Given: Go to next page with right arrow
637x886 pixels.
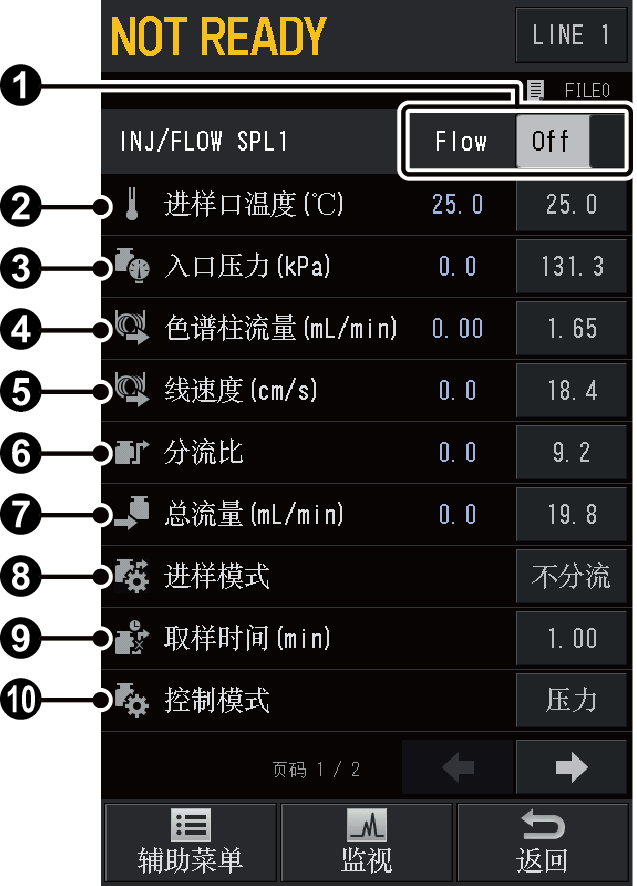Looking at the screenshot, I should click(x=571, y=768).
